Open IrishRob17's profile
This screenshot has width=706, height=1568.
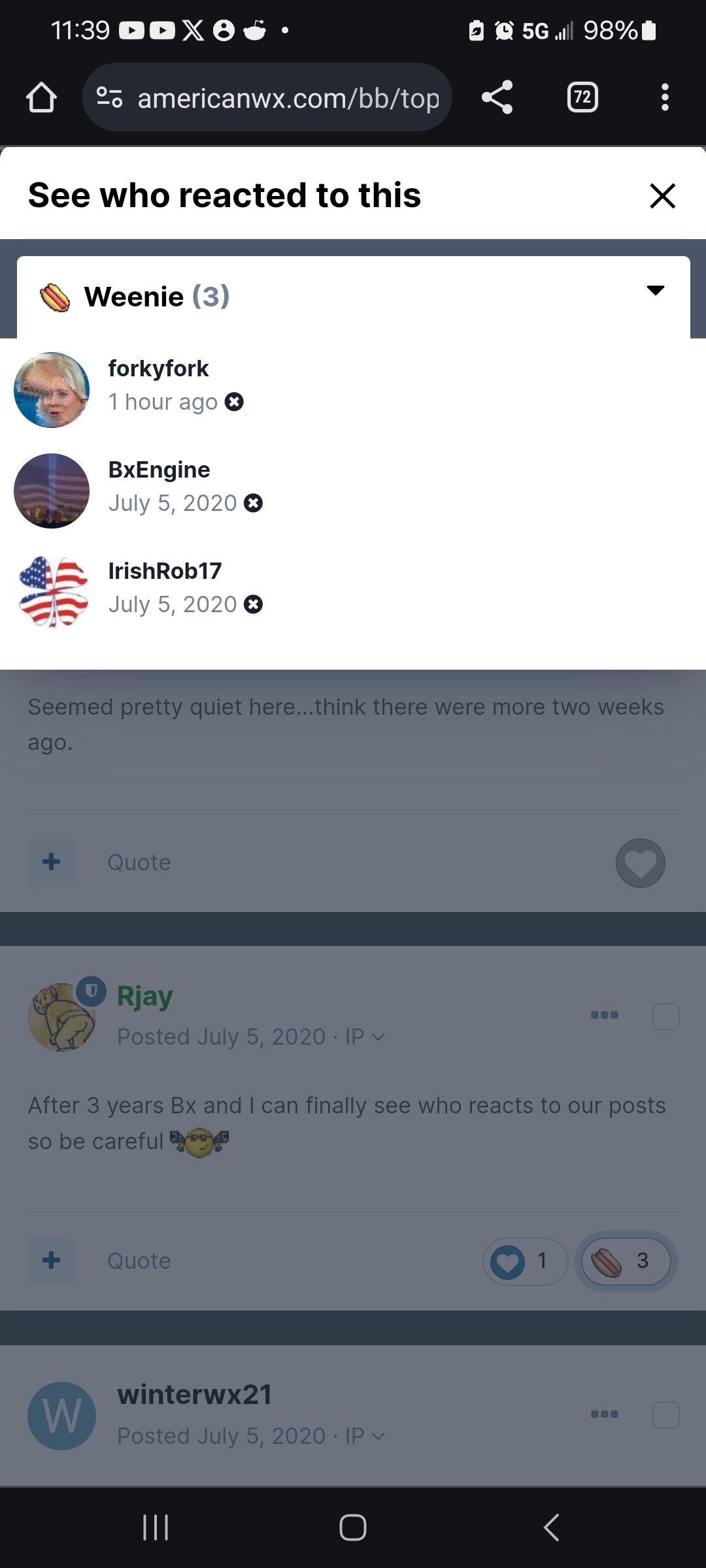pyautogui.click(x=165, y=571)
